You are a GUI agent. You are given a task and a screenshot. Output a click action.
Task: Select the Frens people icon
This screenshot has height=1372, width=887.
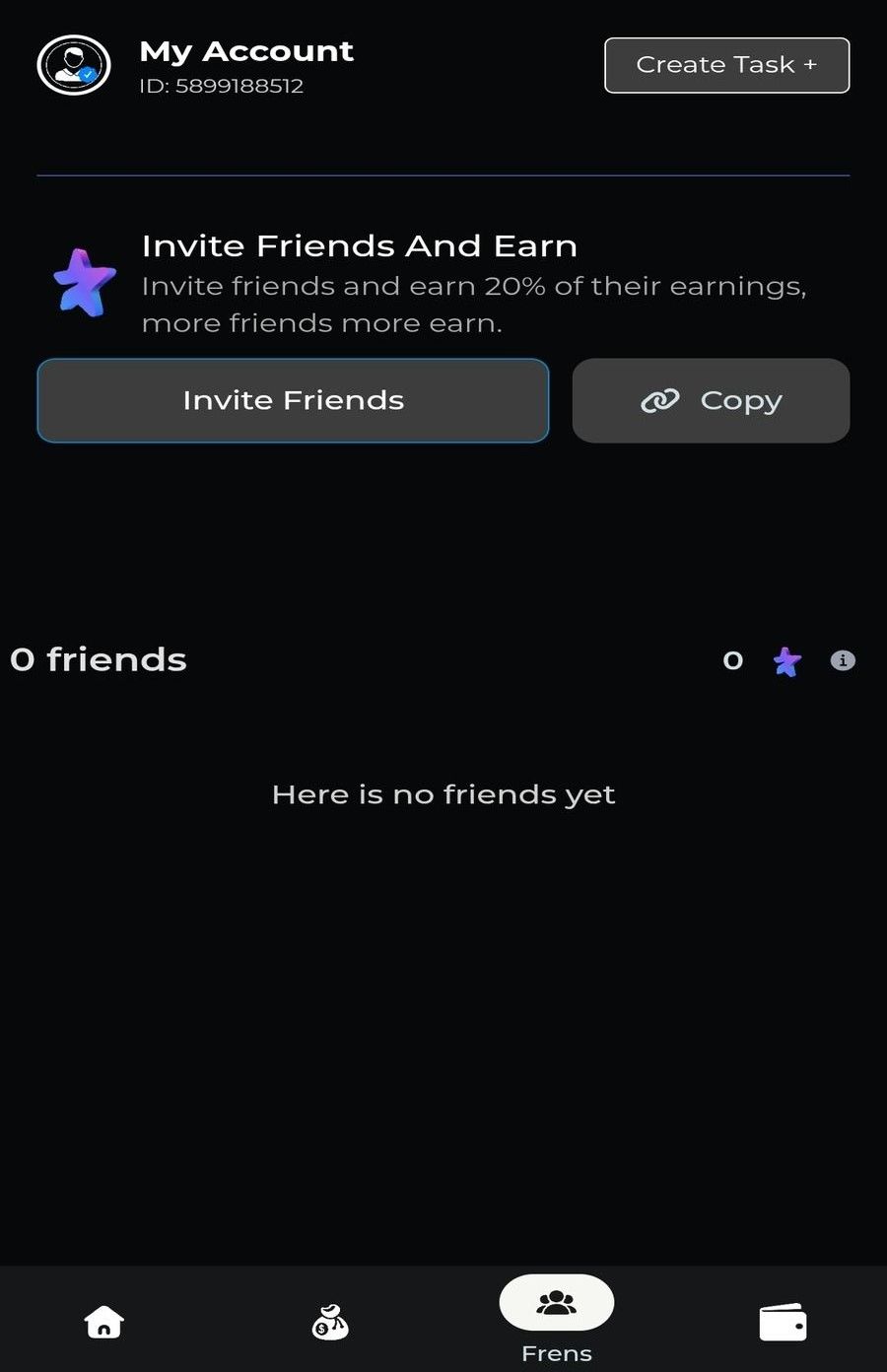pos(556,1303)
